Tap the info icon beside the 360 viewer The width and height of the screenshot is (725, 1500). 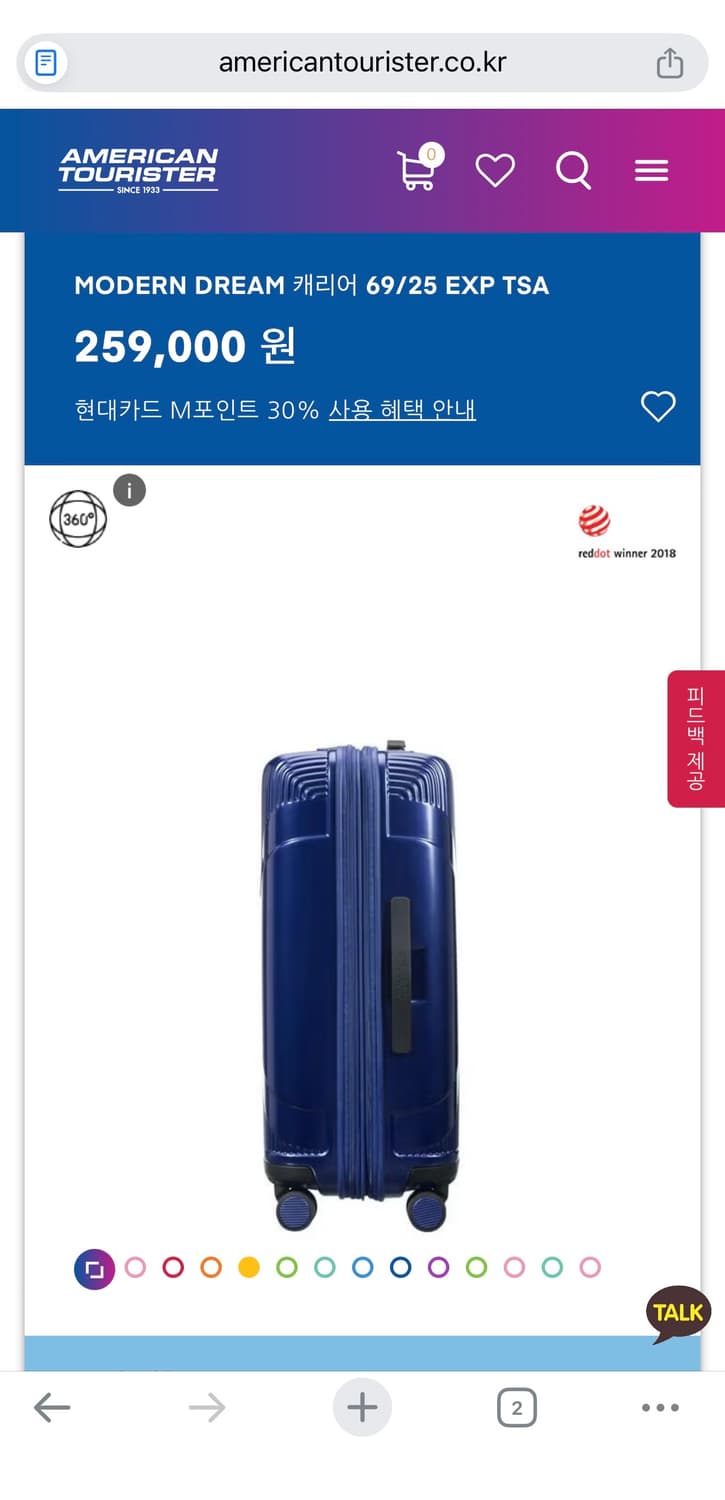tap(129, 491)
